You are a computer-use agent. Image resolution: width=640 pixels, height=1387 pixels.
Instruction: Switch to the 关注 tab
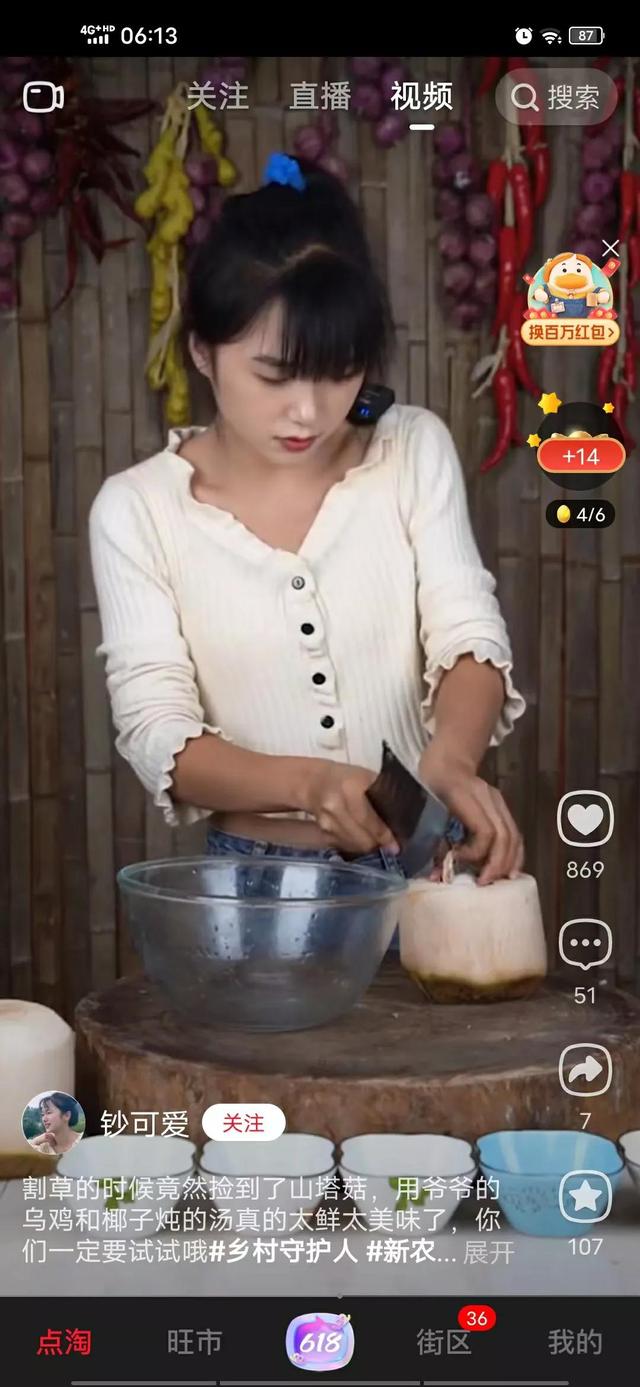[x=217, y=96]
